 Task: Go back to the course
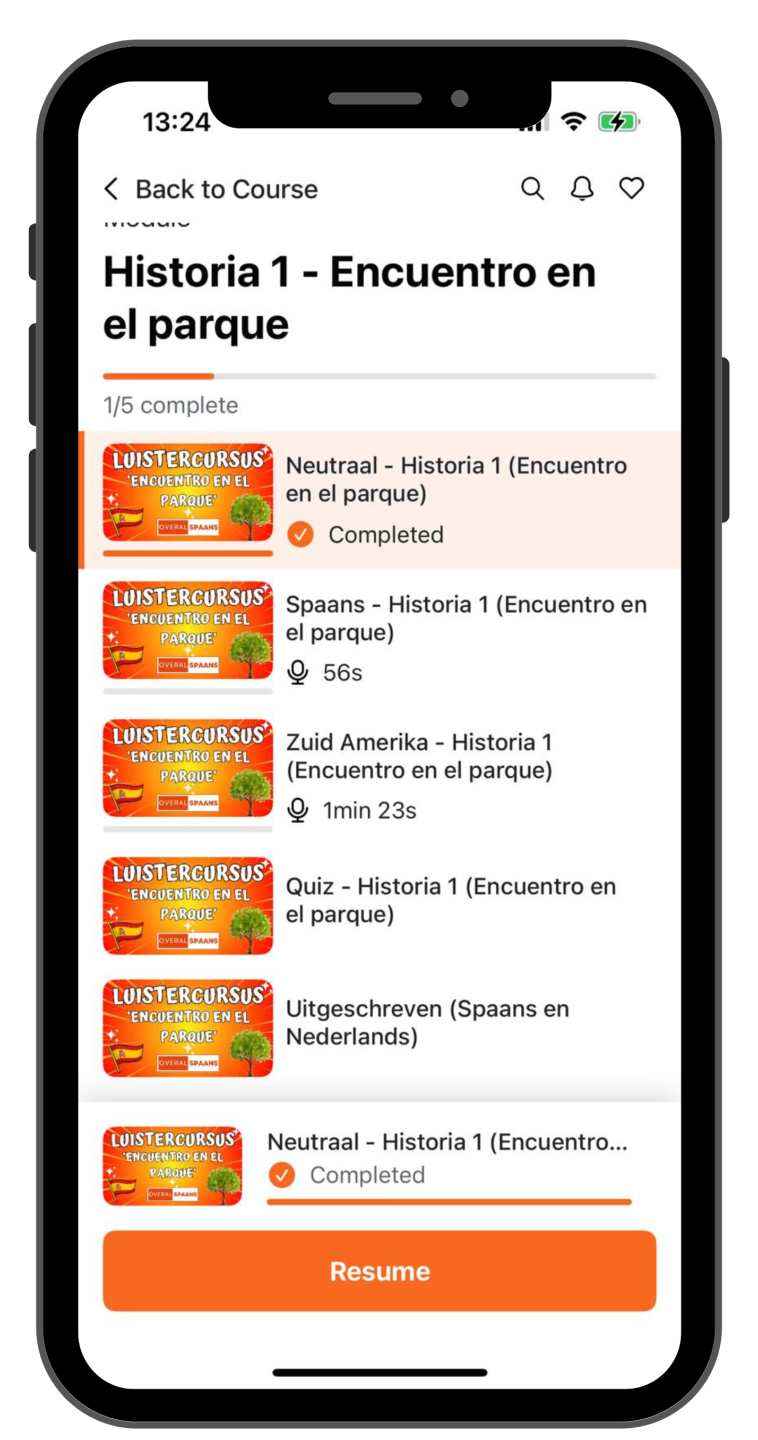[211, 189]
